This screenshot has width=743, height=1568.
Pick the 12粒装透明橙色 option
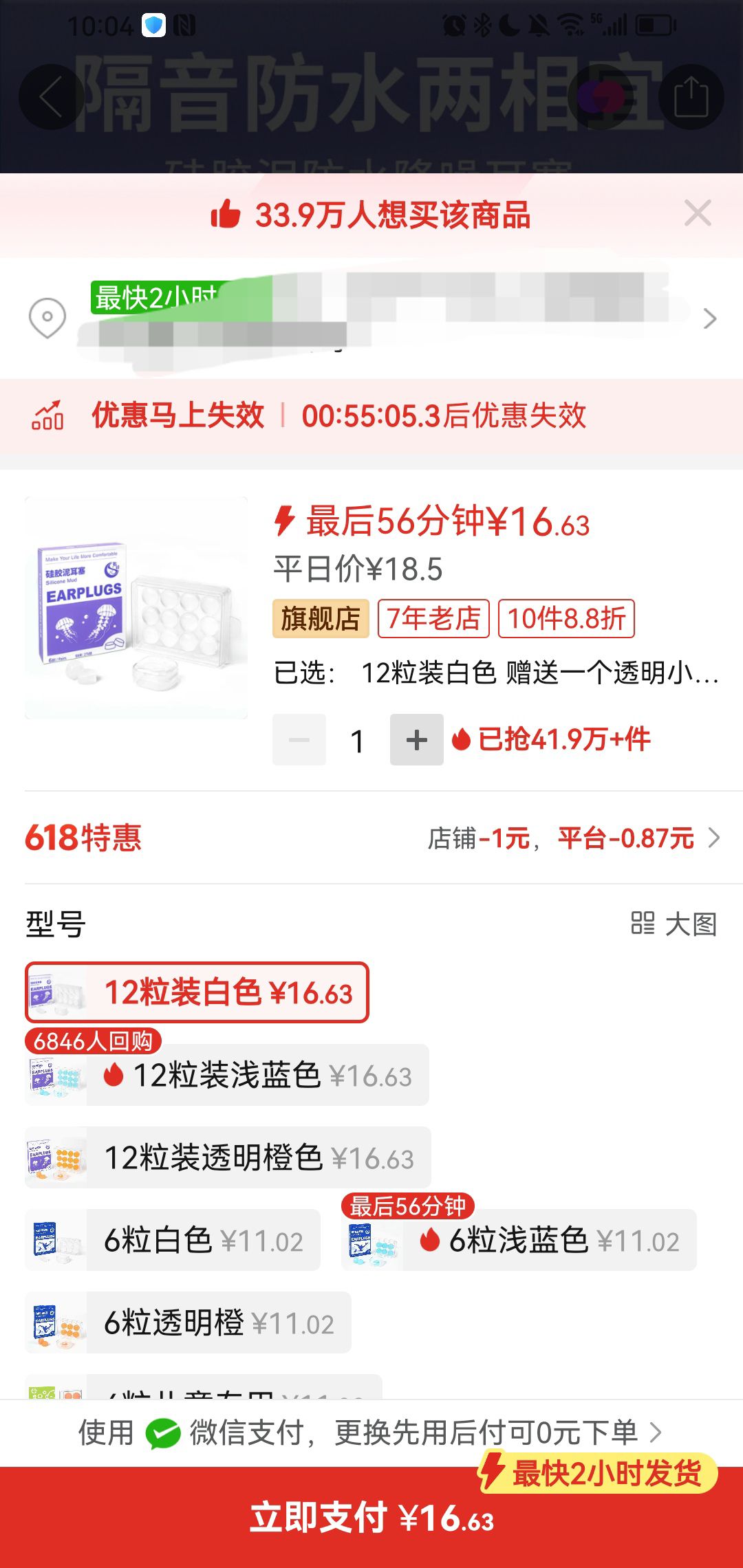pyautogui.click(x=228, y=1157)
